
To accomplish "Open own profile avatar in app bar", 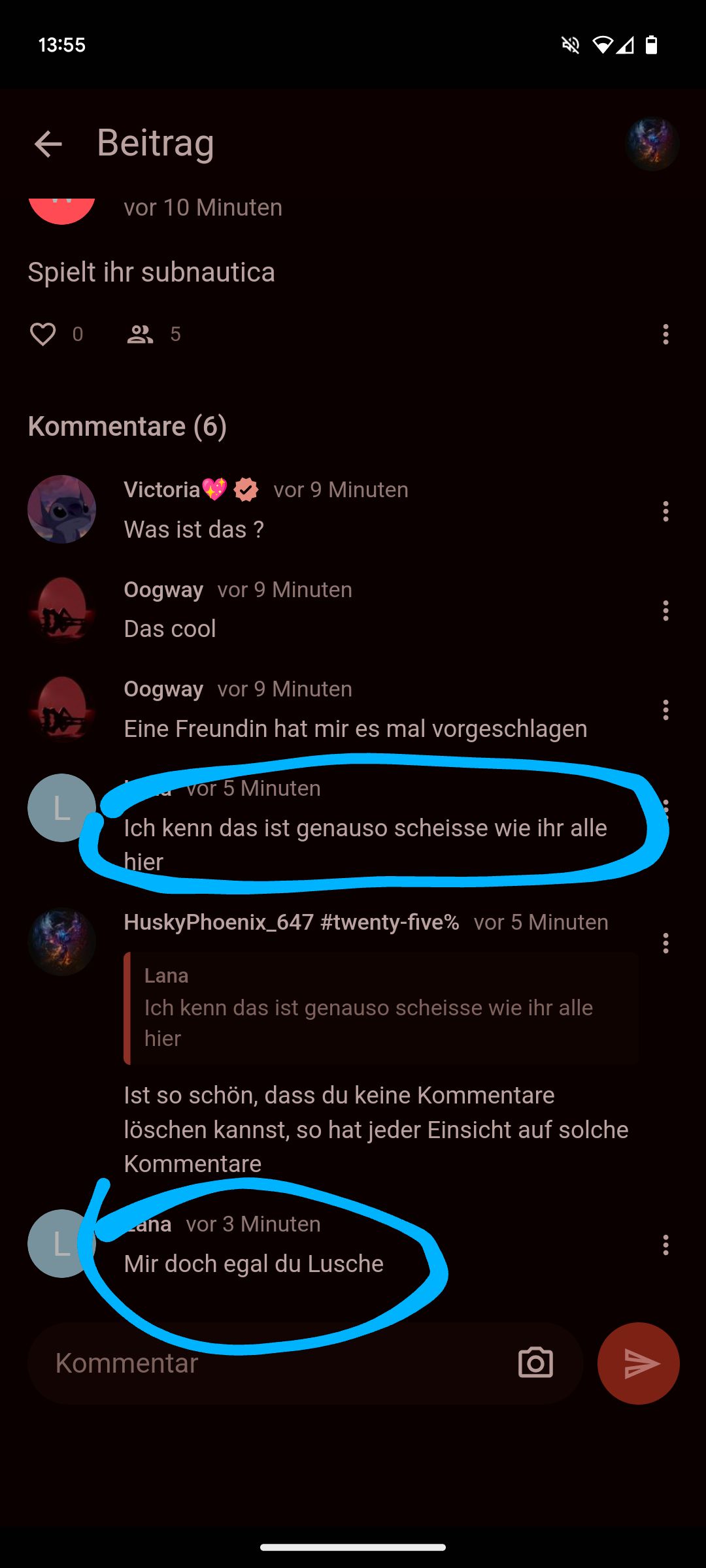I will 652,144.
